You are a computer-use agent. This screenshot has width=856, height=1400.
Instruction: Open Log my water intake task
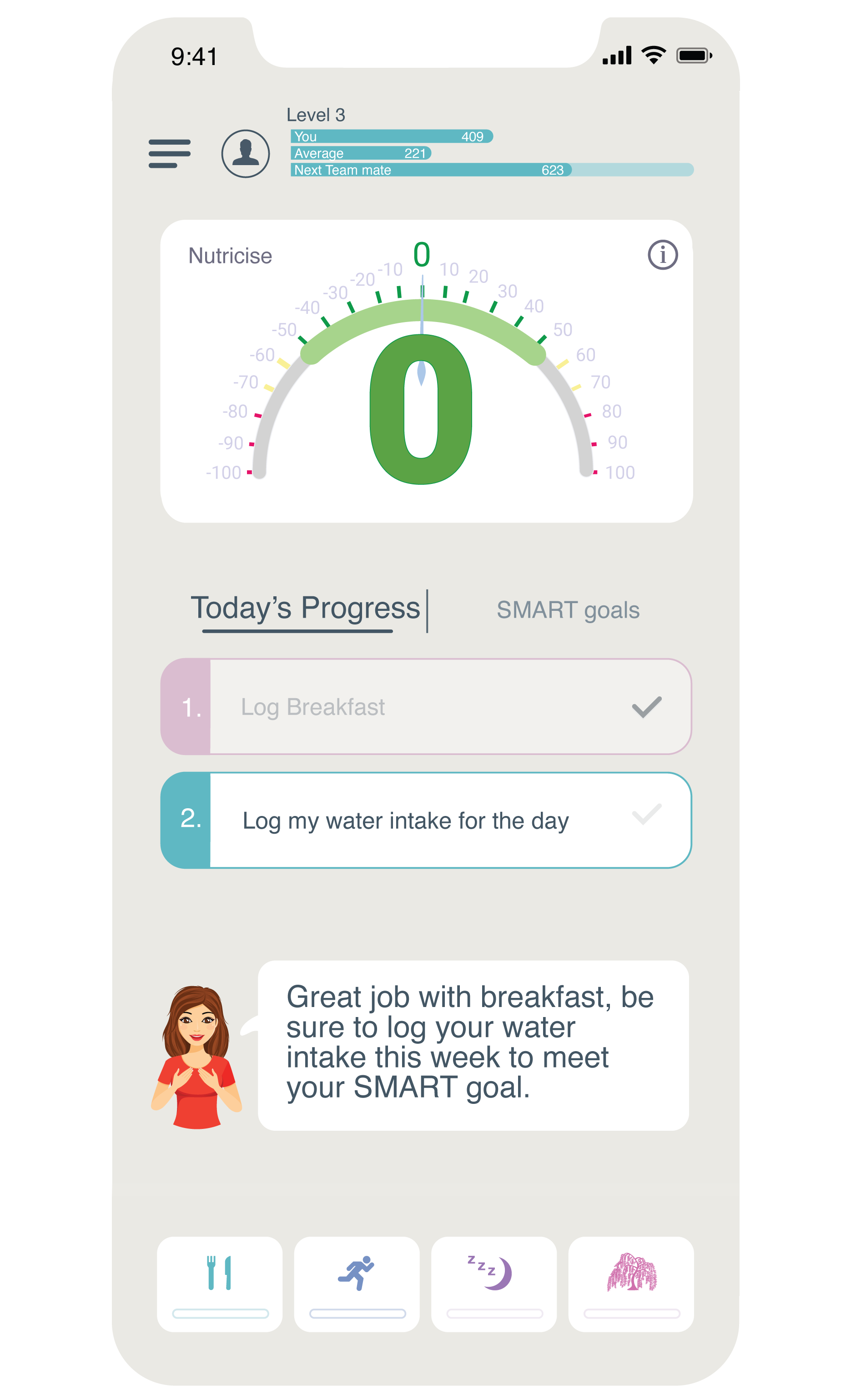point(426,820)
